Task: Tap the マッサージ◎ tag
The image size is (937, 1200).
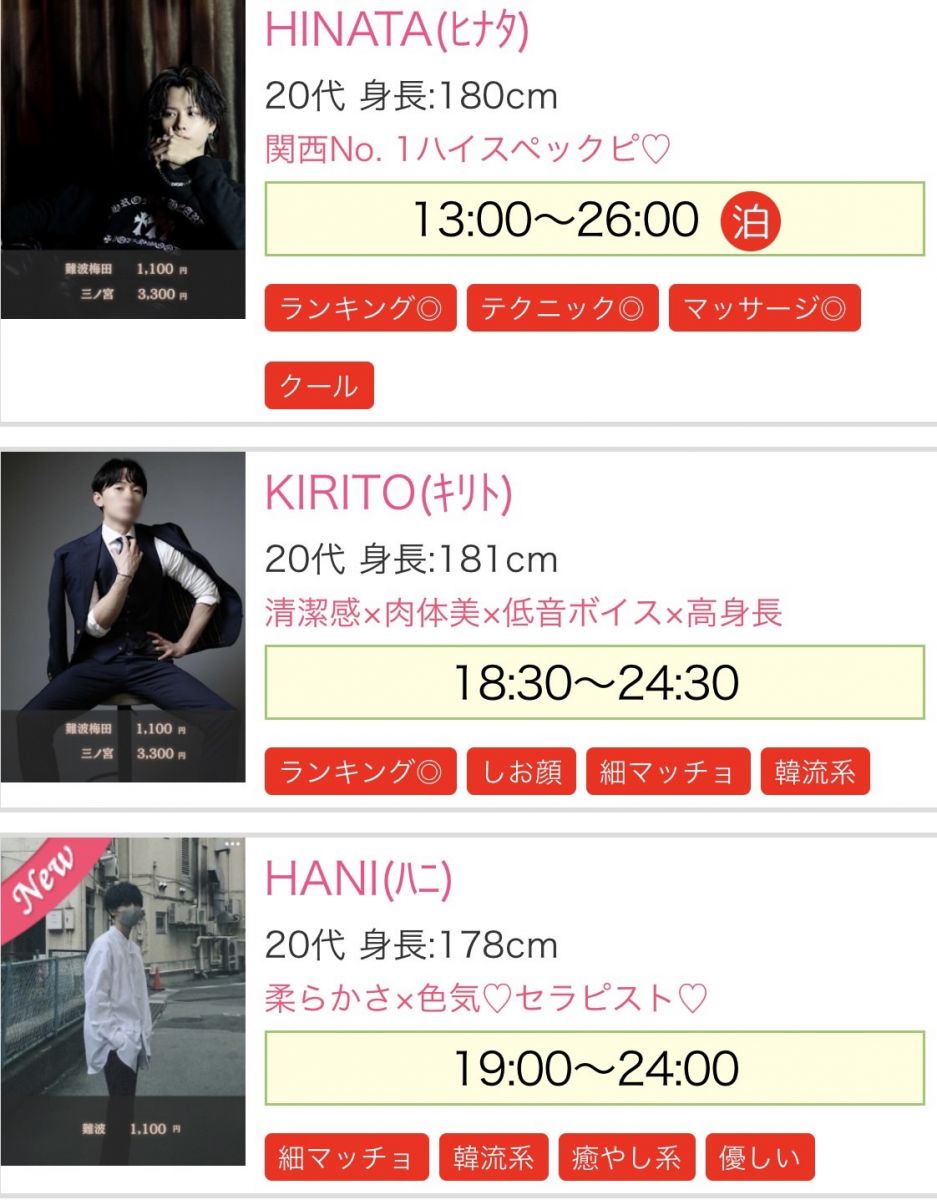Action: click(764, 308)
